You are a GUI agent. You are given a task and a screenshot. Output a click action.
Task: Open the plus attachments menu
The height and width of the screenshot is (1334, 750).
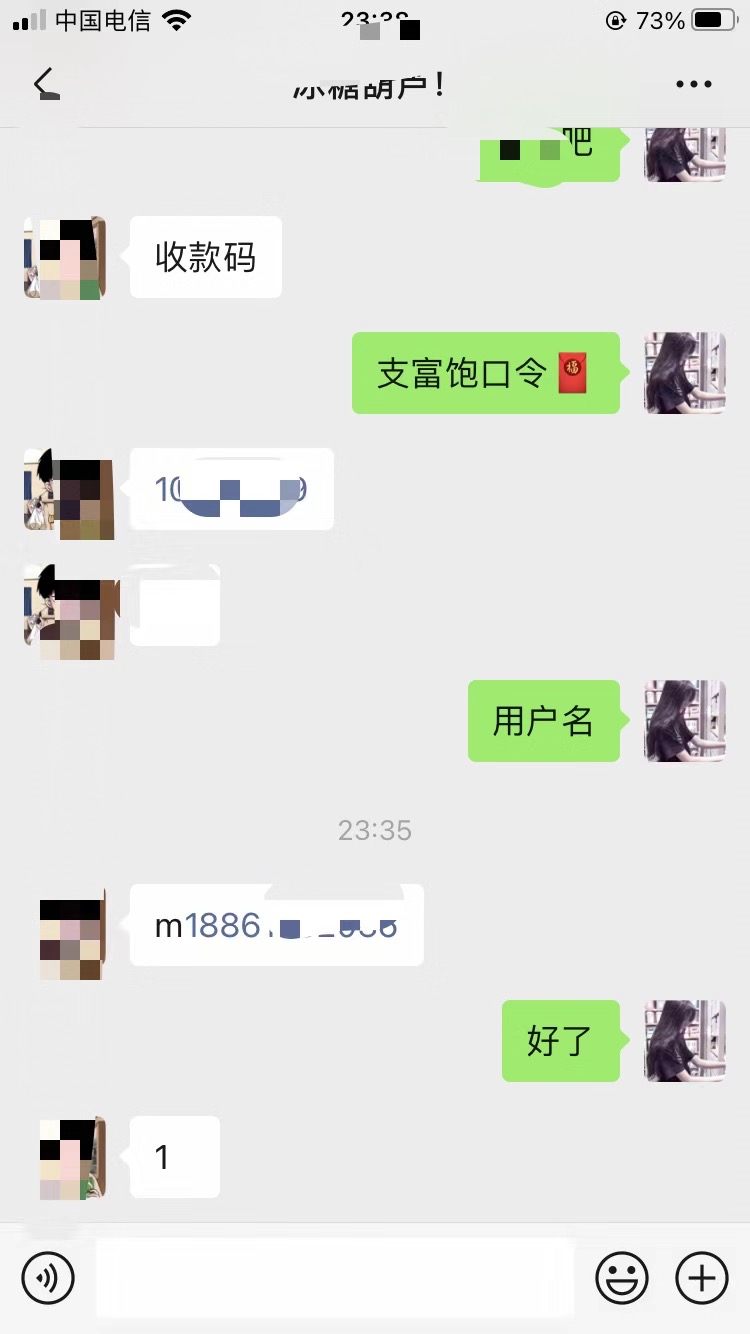[x=702, y=1277]
